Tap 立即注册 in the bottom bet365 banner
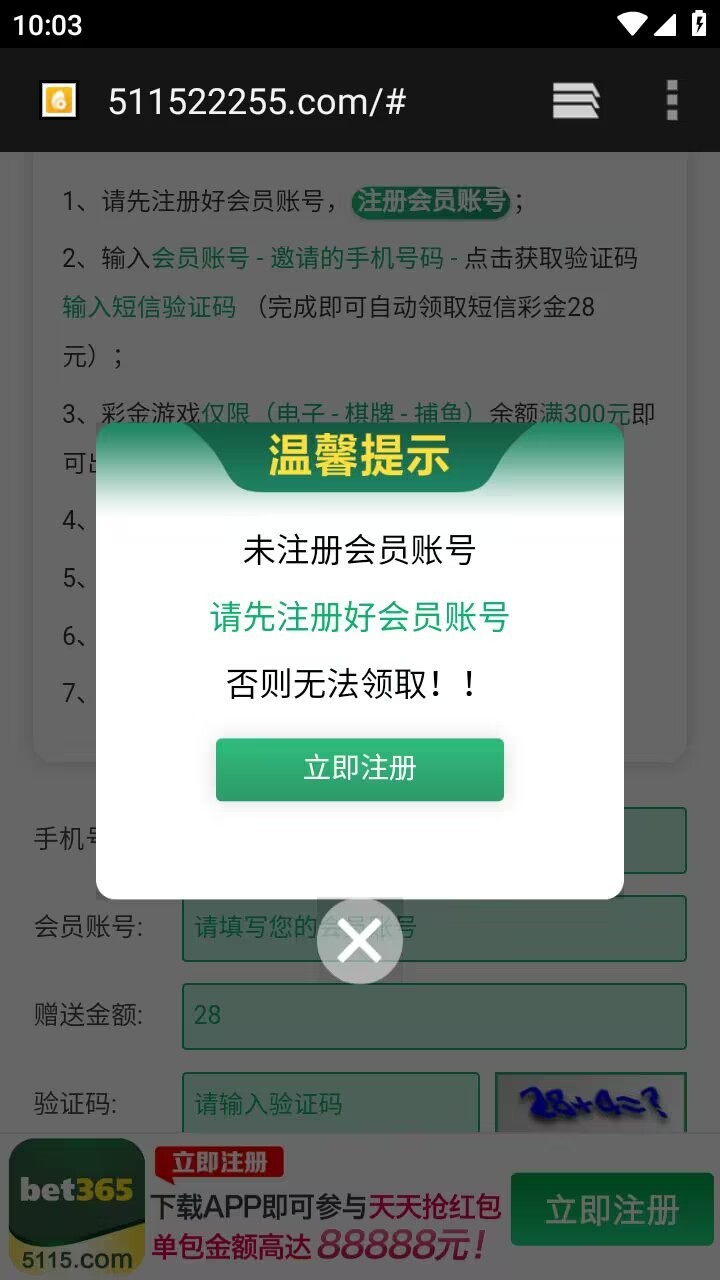This screenshot has width=720, height=1280. coord(612,1210)
